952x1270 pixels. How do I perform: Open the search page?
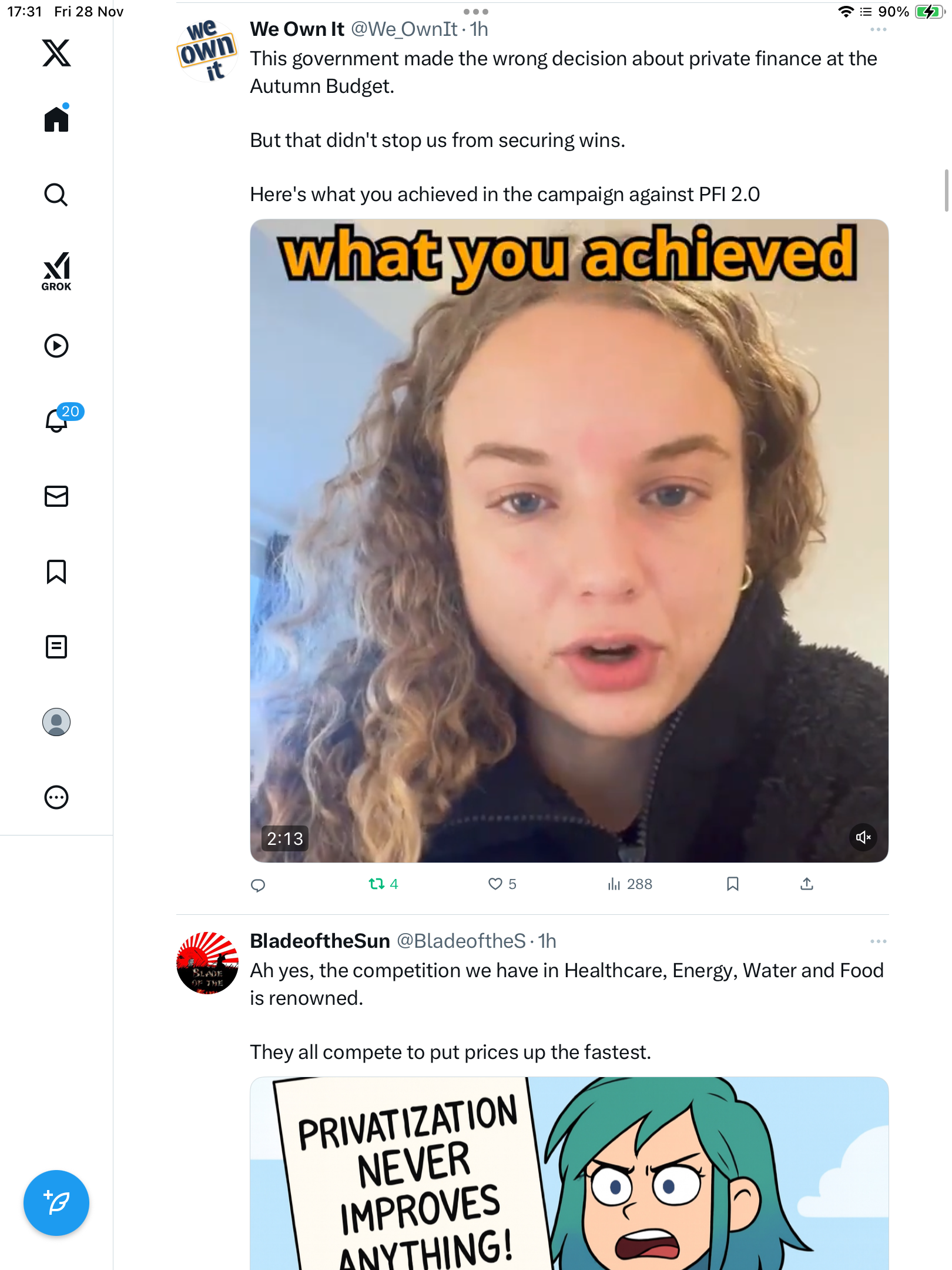[x=56, y=195]
